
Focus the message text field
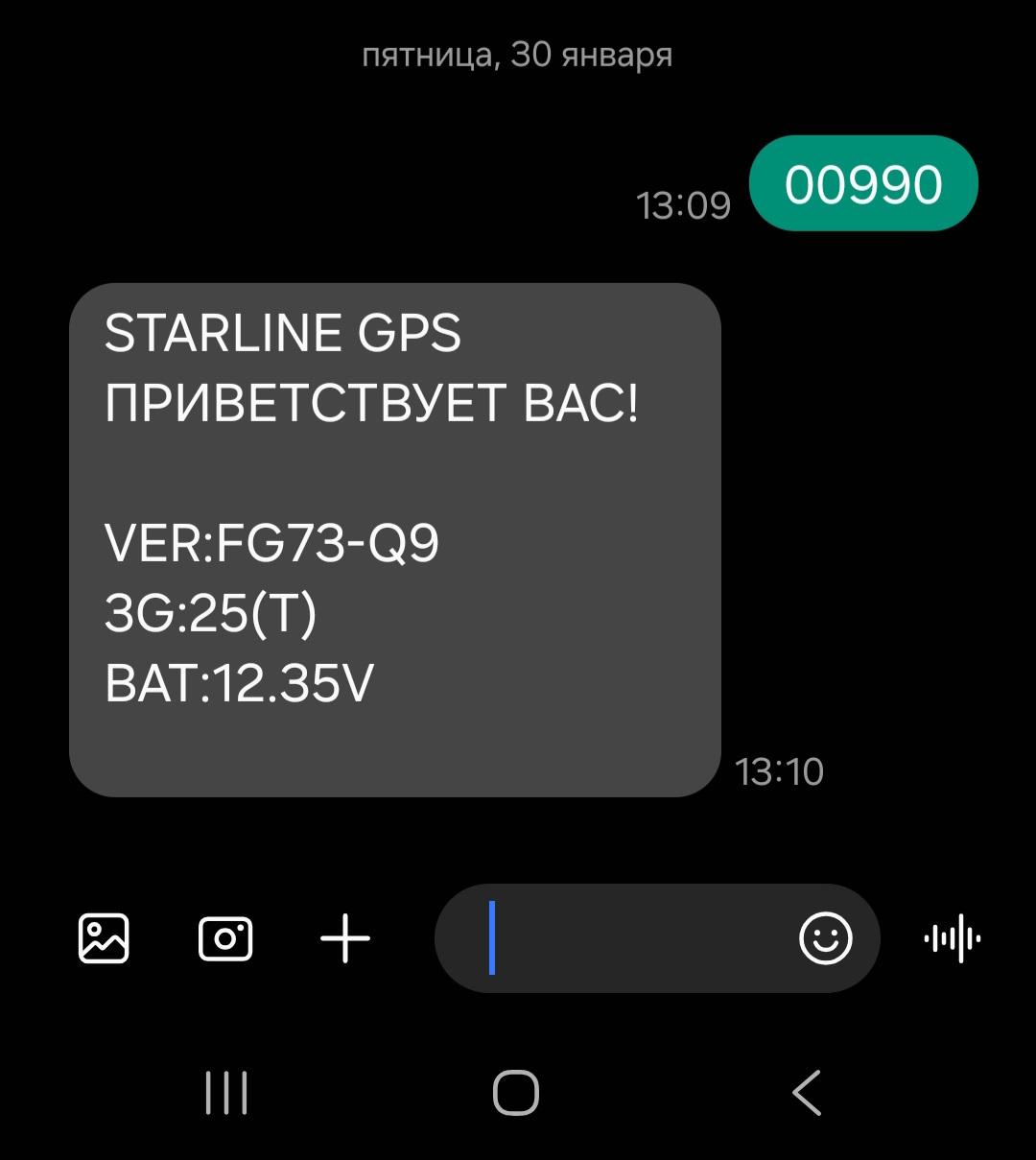pos(633,938)
